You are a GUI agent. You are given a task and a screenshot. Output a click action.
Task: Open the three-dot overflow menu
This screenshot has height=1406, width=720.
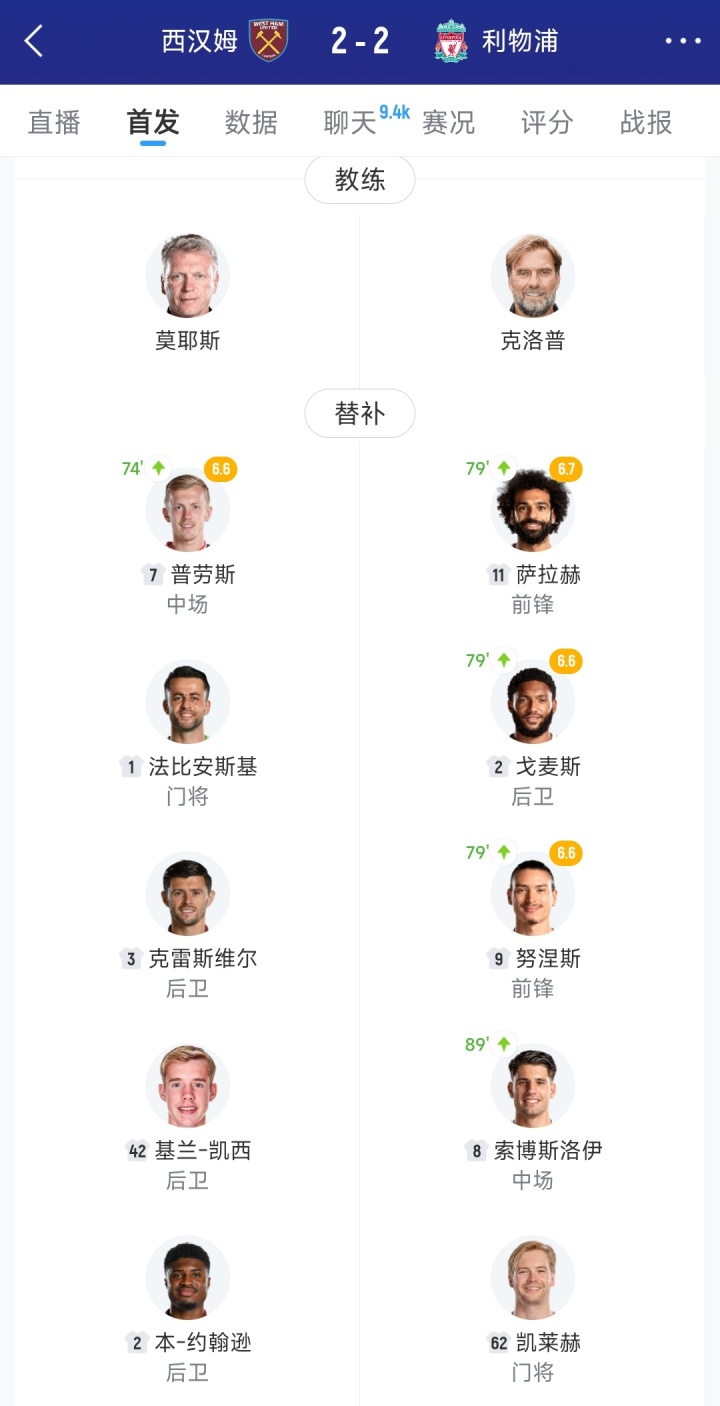pyautogui.click(x=683, y=41)
